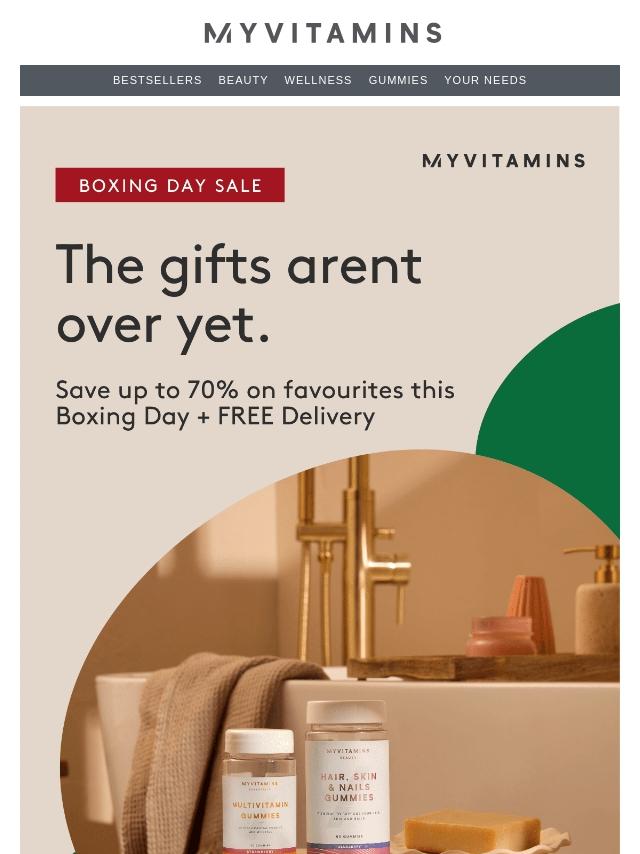Open the Wellness category

[x=318, y=80]
